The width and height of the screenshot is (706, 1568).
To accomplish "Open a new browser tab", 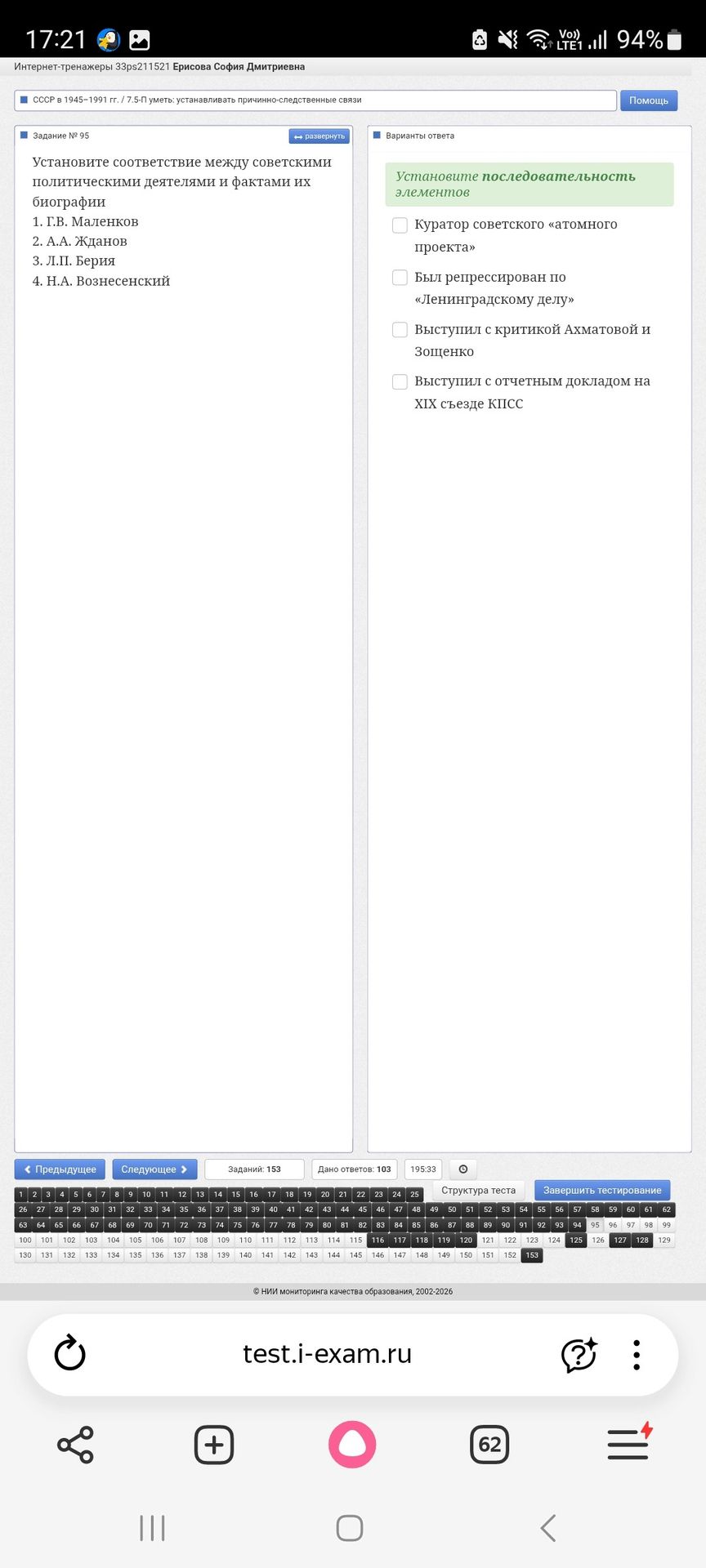I will point(214,1445).
